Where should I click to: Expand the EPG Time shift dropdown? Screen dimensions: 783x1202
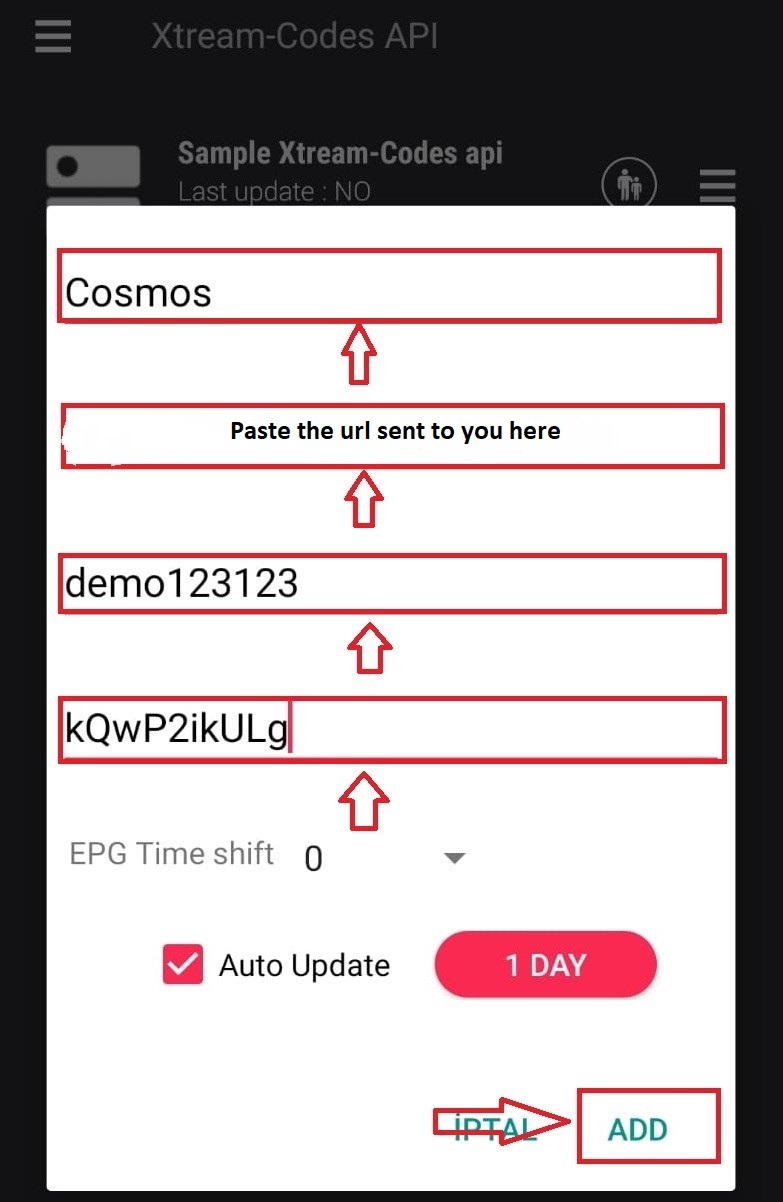tap(454, 858)
